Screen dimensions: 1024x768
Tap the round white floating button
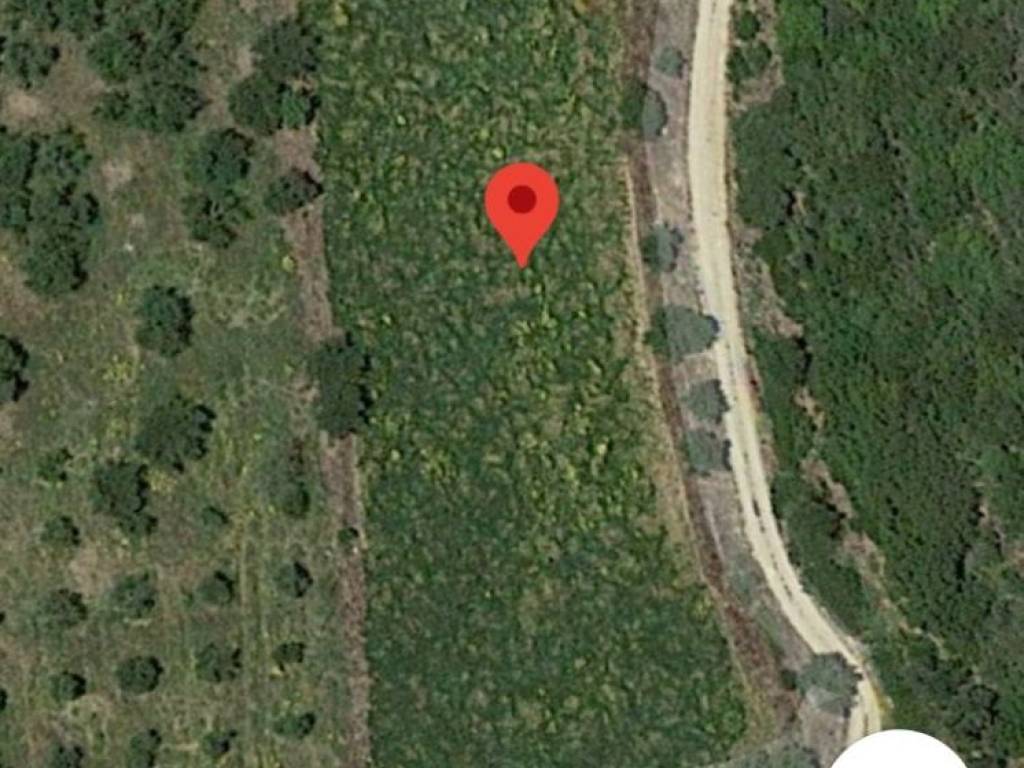pos(898,752)
